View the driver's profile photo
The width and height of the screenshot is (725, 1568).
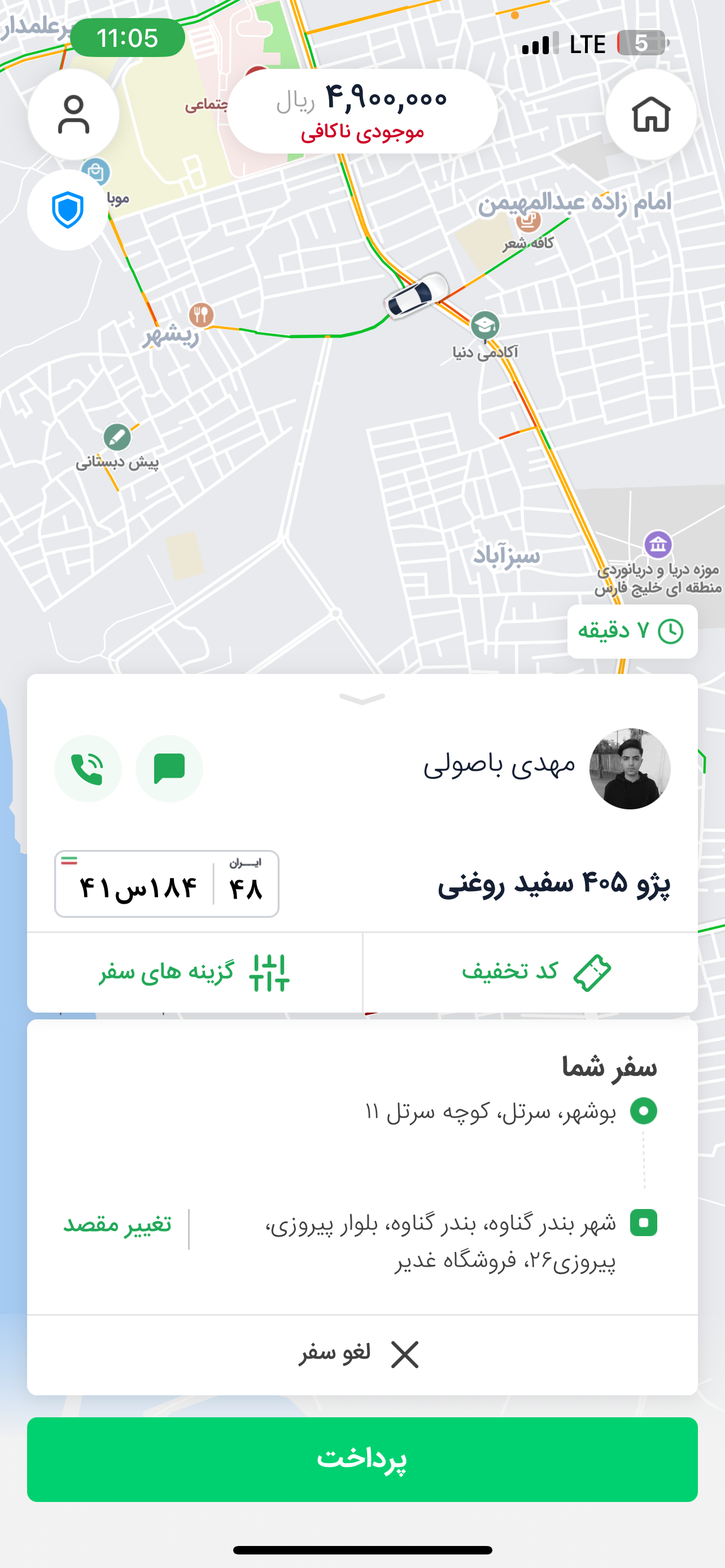tap(630, 769)
